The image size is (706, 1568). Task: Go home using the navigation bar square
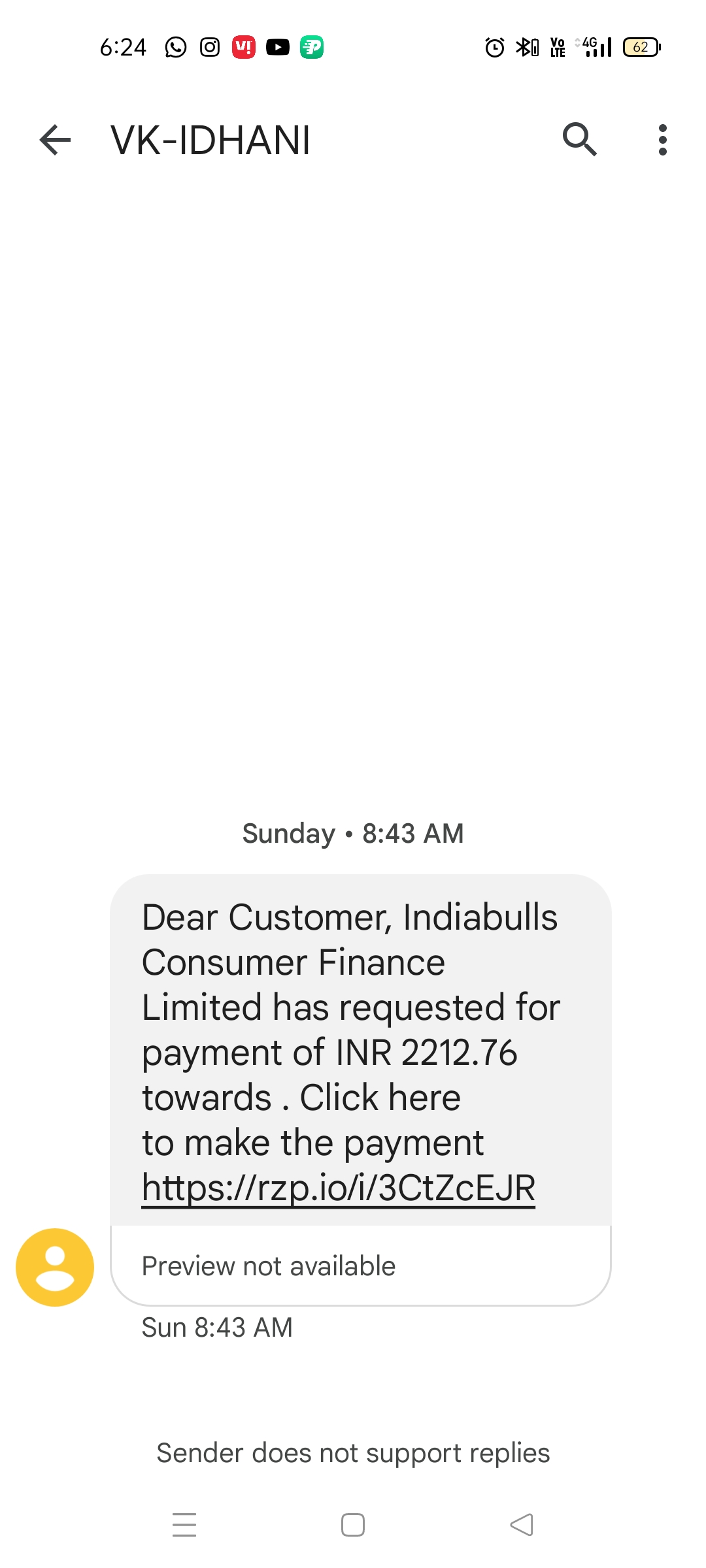pos(353,1525)
